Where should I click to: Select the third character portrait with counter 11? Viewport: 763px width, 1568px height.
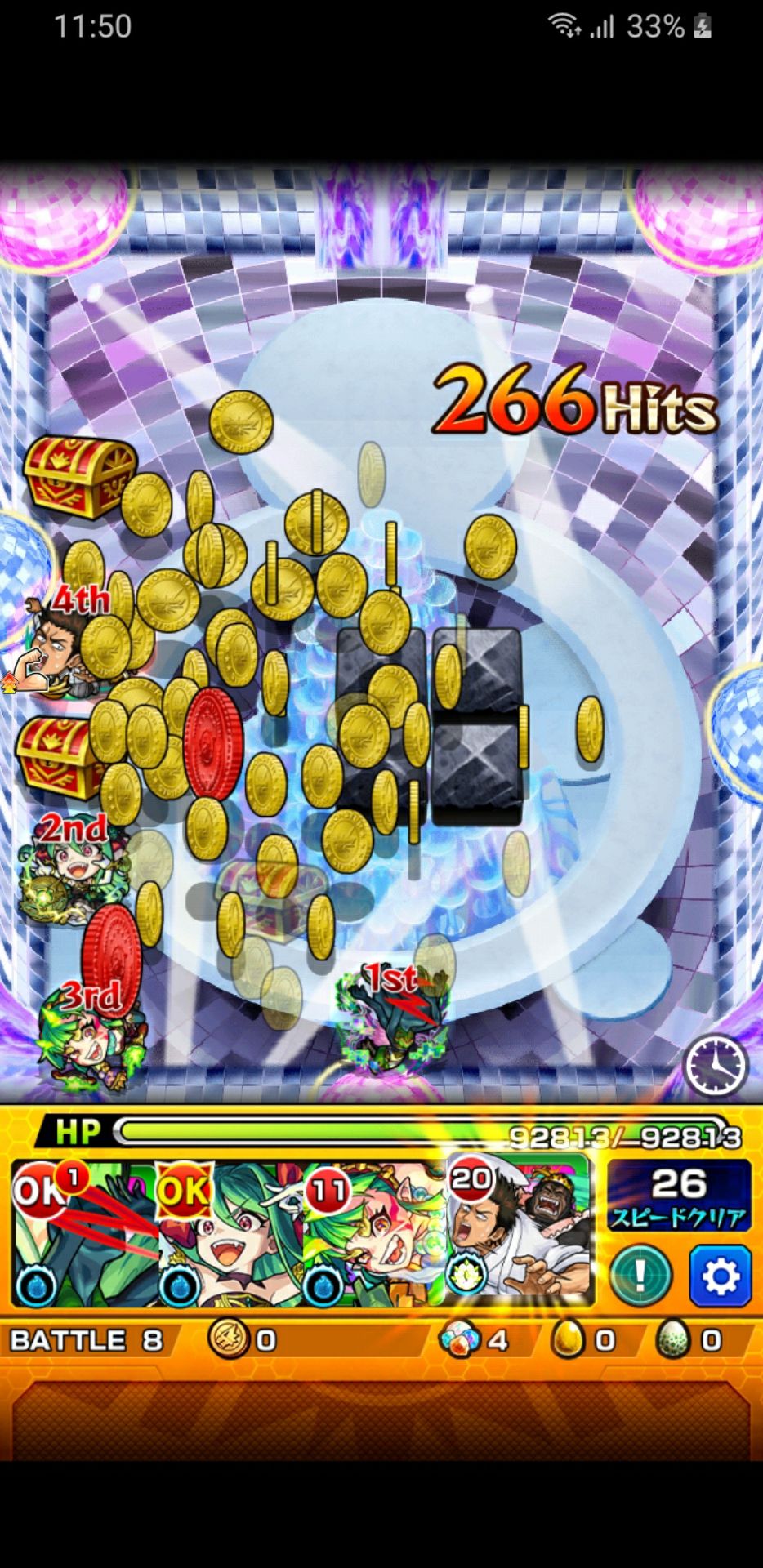coord(376,1234)
